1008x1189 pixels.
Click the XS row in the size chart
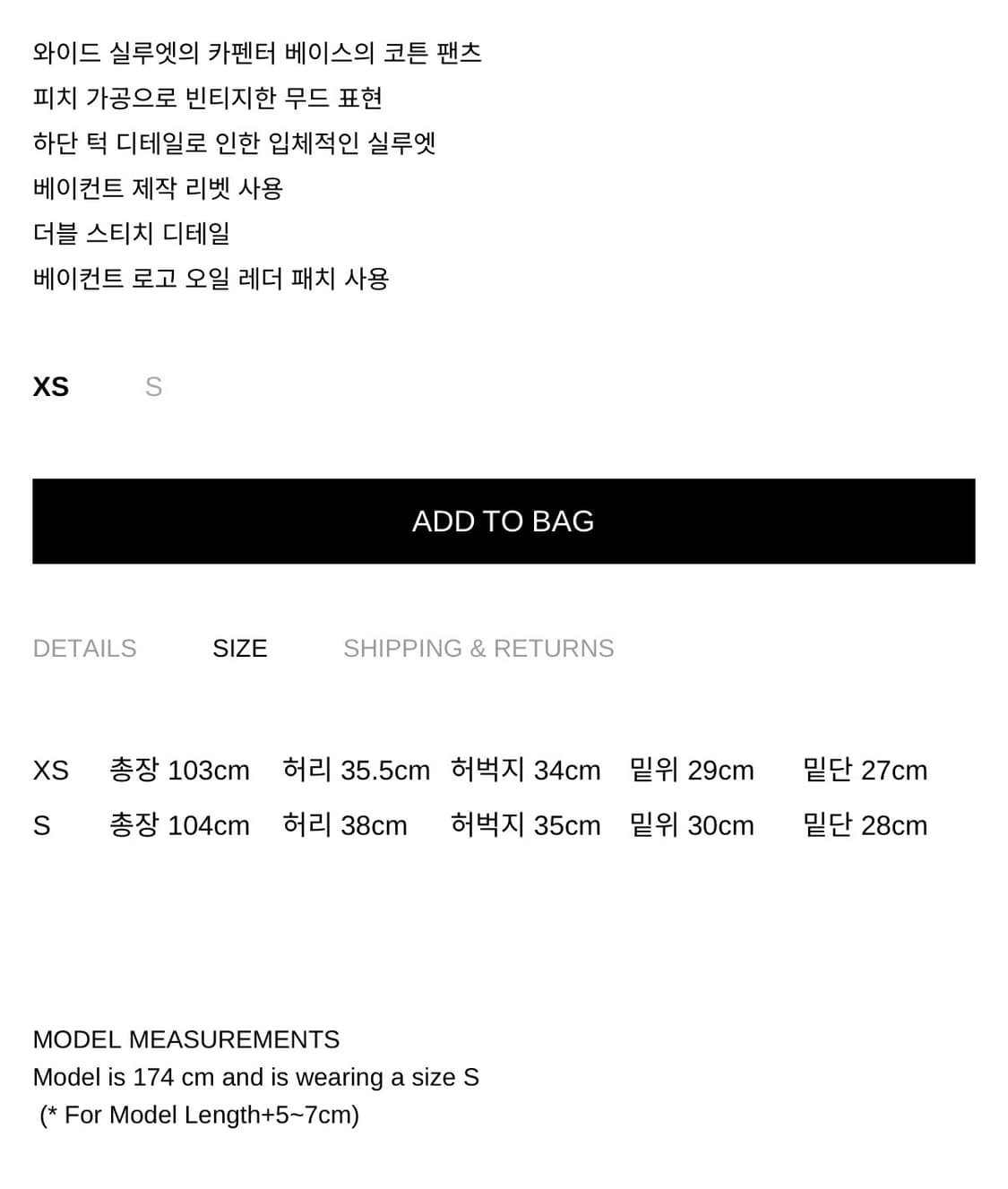point(49,770)
